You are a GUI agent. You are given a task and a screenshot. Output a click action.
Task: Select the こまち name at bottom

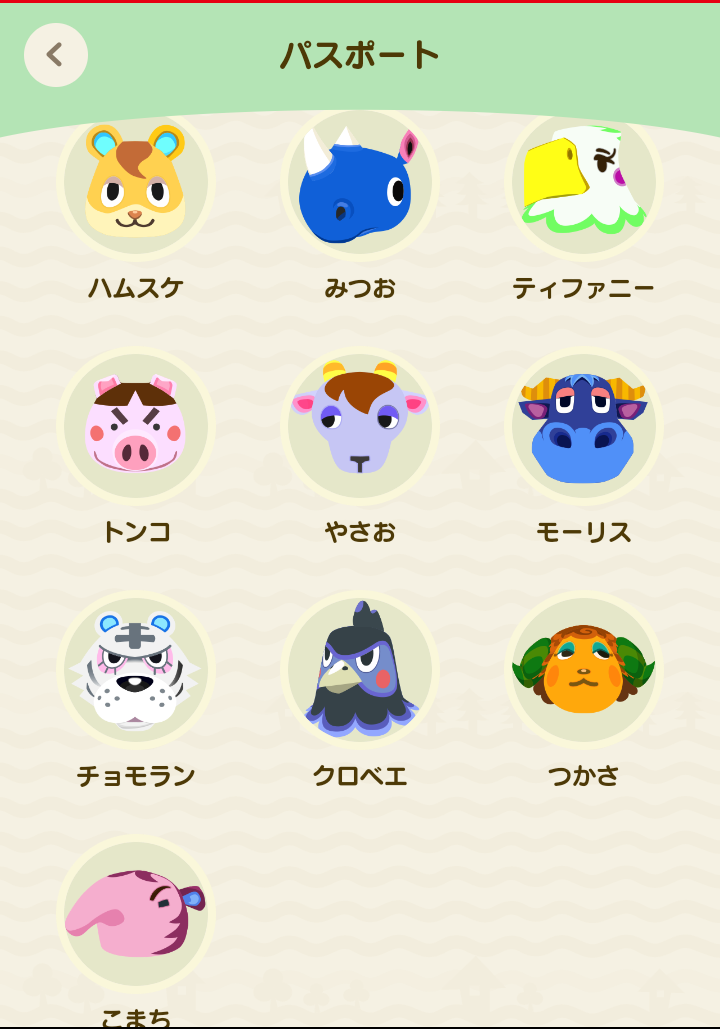pyautogui.click(x=137, y=1017)
